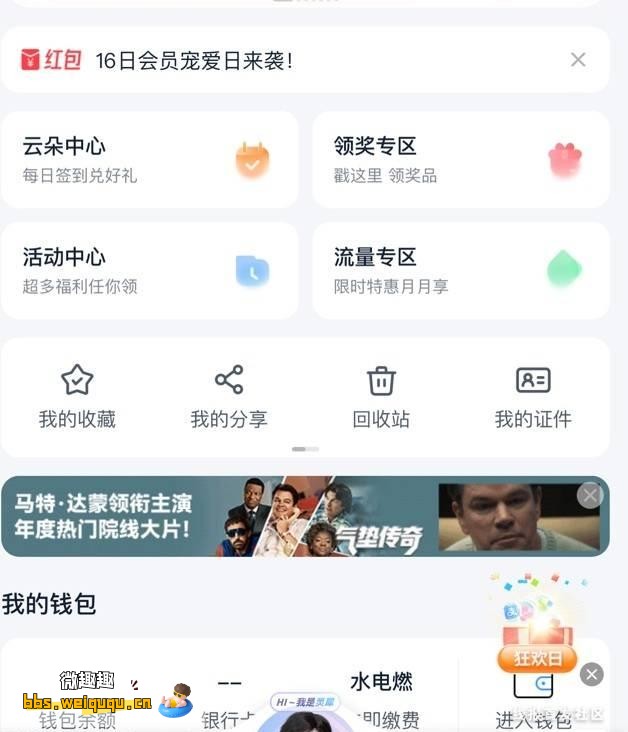628x732 pixels.
Task: Dismiss the 红包 notice banner
Action: 578,60
